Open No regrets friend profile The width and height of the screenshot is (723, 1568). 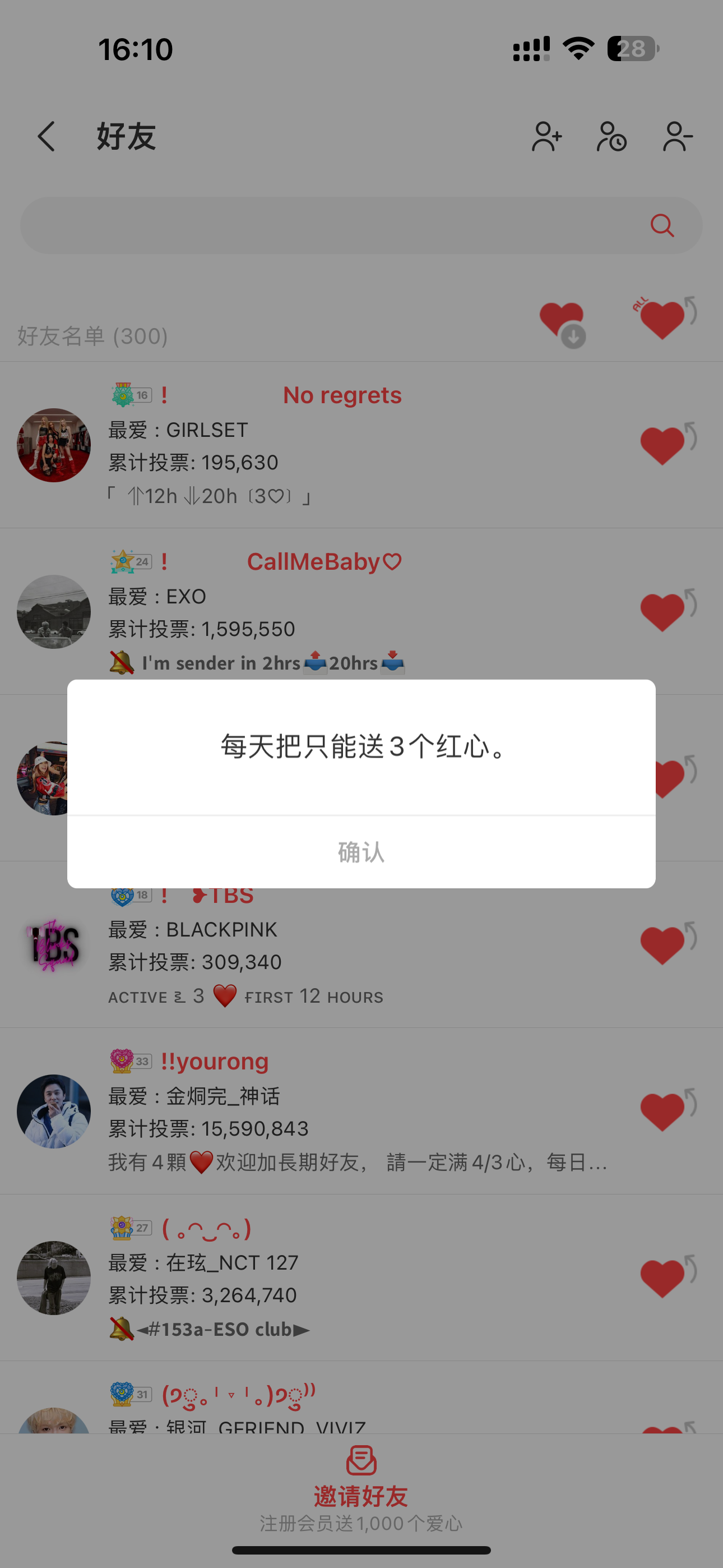click(x=54, y=445)
